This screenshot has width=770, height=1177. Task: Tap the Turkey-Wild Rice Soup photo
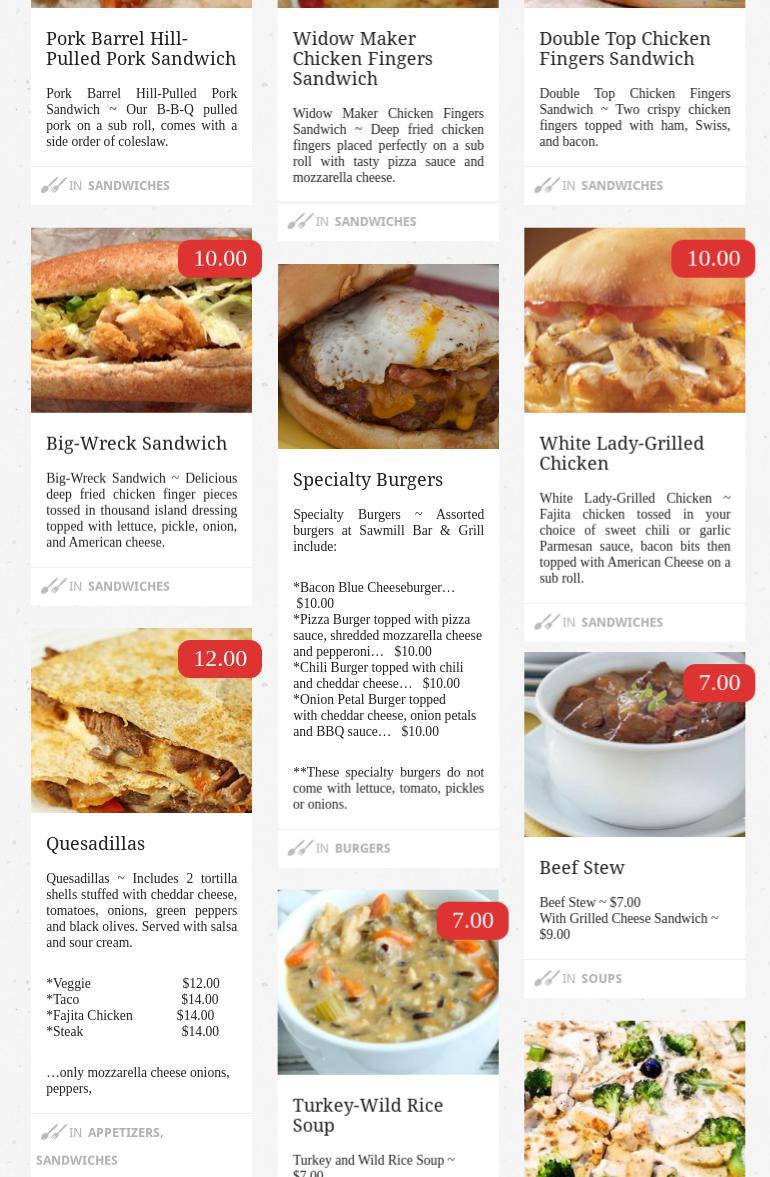(388, 982)
